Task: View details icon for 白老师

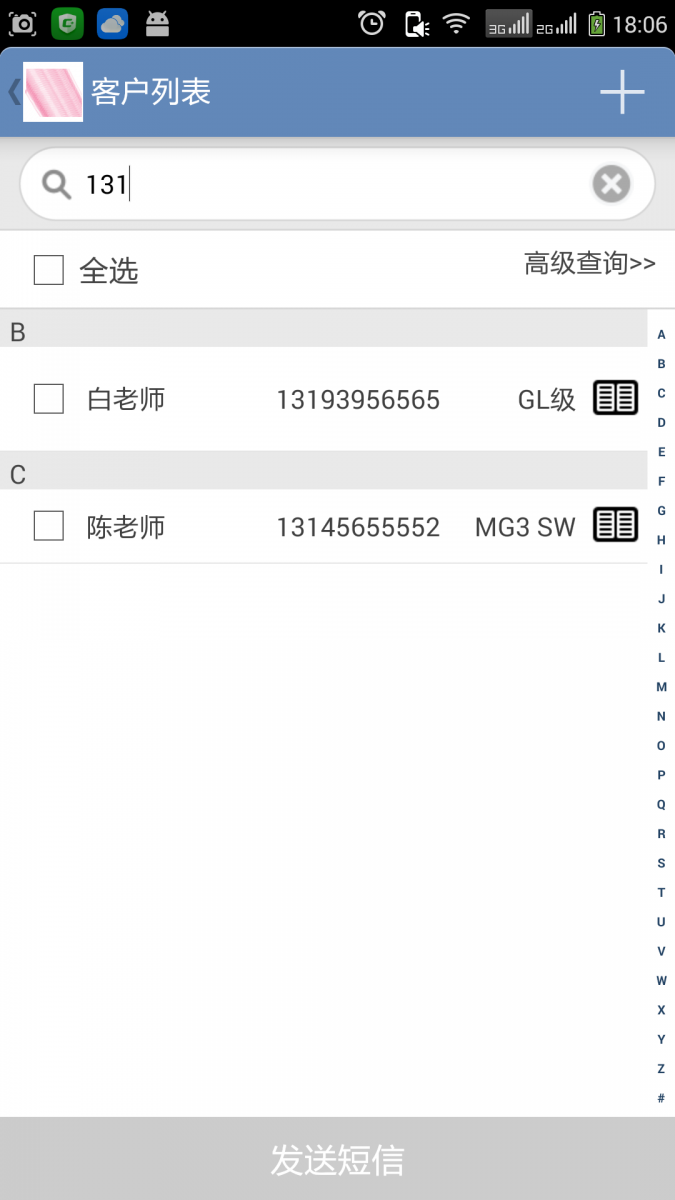Action: (615, 398)
